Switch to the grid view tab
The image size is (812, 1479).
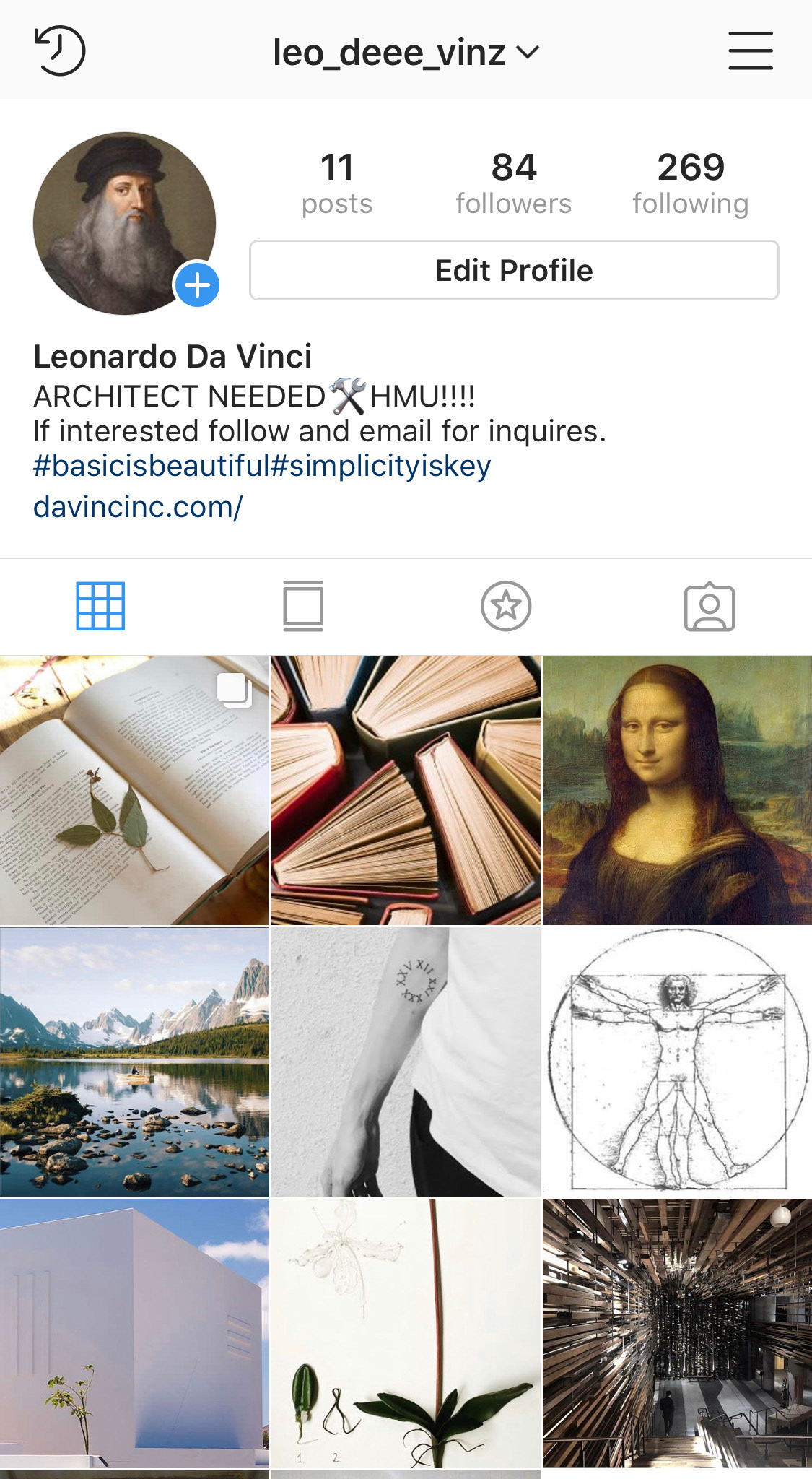click(x=100, y=606)
